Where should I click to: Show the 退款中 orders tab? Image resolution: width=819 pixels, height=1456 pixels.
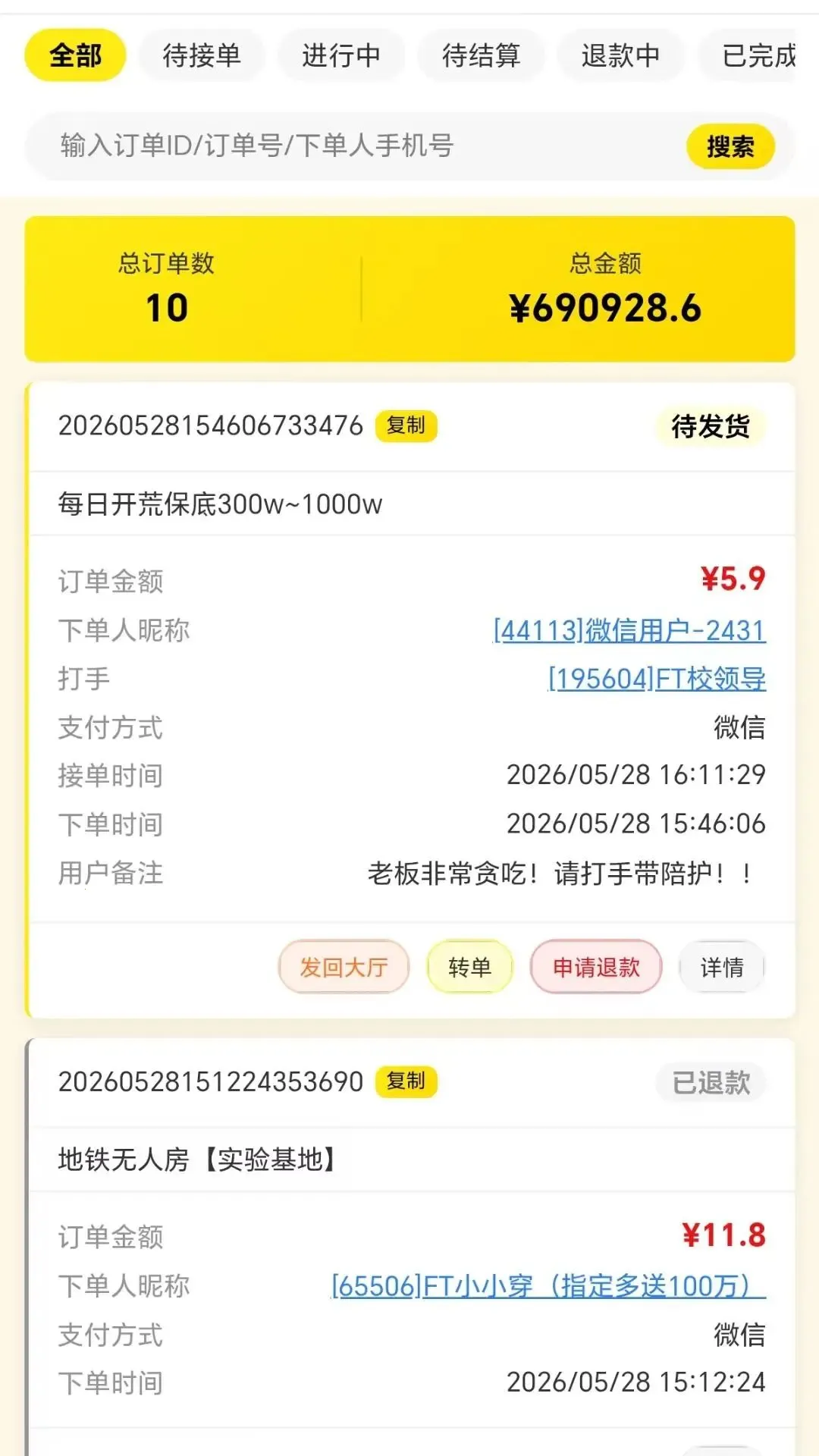620,55
